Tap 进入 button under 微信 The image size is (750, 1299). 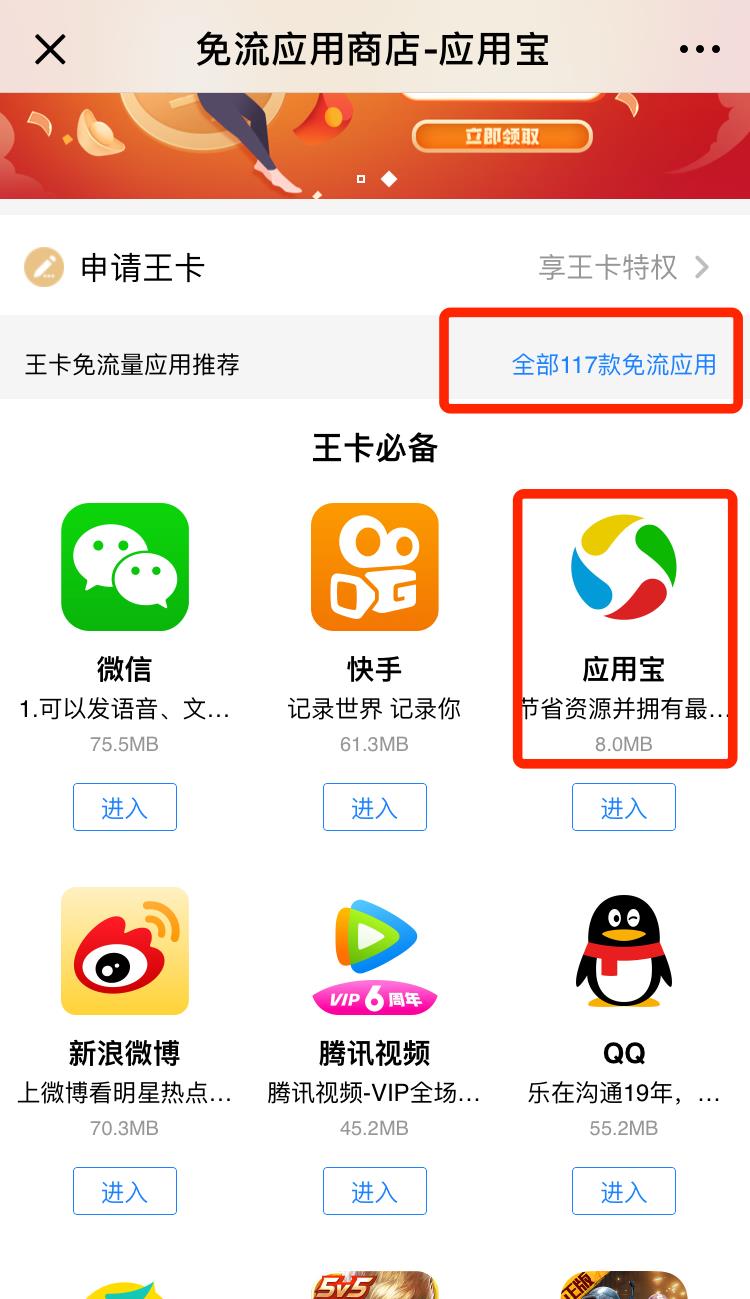pos(124,807)
